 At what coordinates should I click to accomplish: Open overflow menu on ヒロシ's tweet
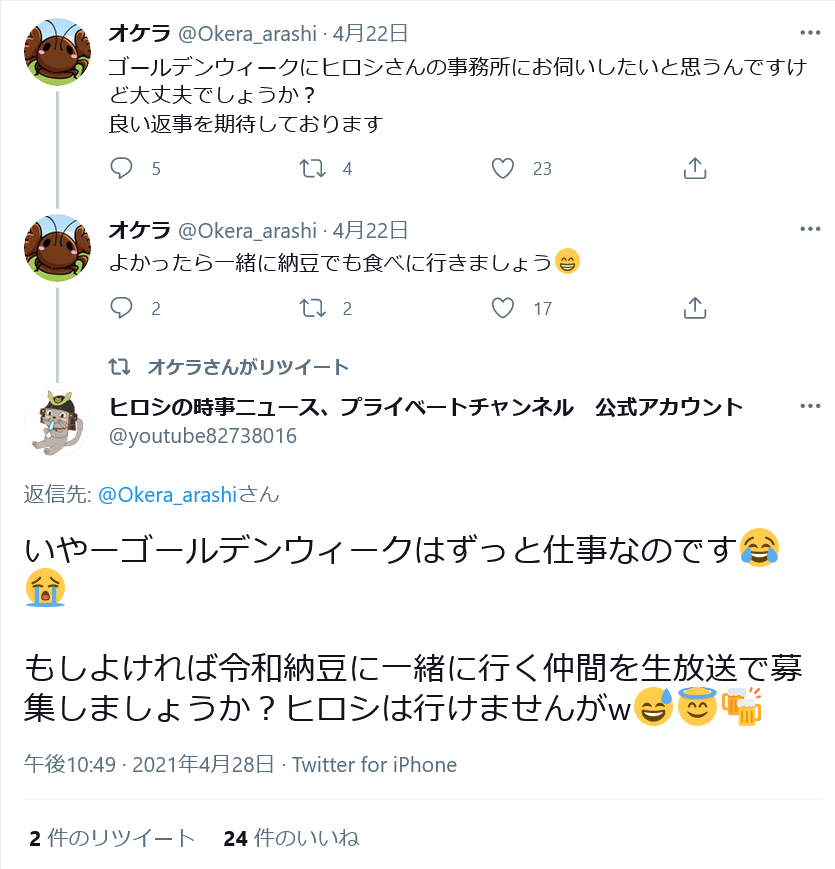(810, 407)
